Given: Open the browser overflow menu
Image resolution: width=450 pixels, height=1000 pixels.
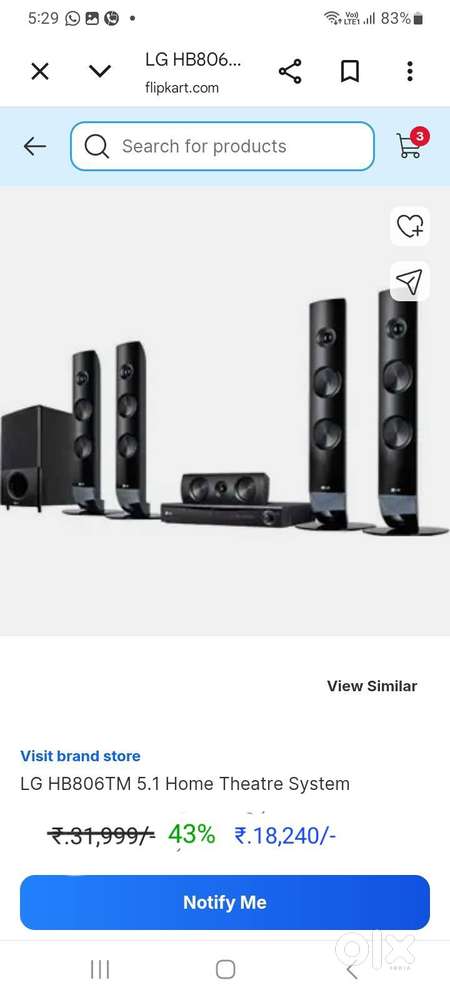Looking at the screenshot, I should (x=410, y=71).
